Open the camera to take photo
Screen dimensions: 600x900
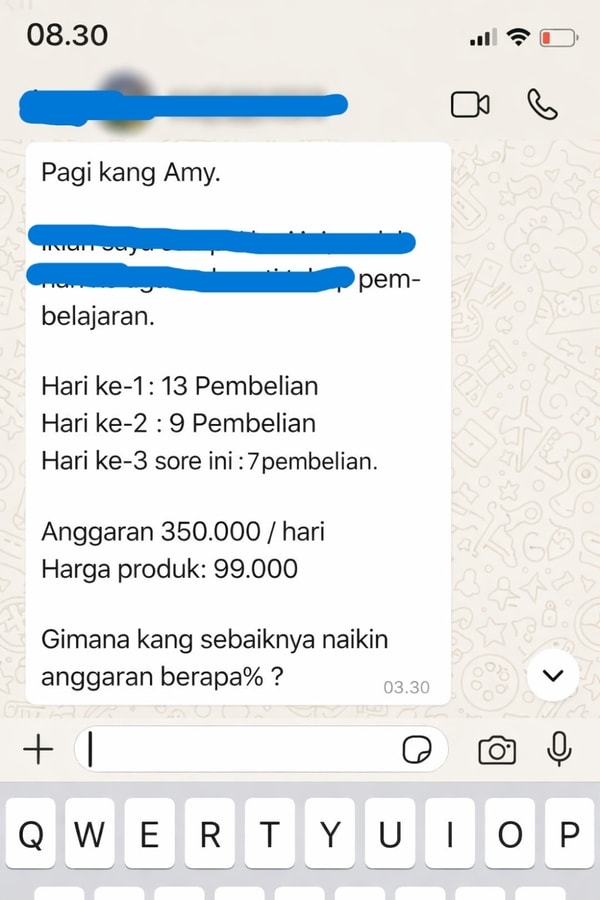[x=497, y=750]
